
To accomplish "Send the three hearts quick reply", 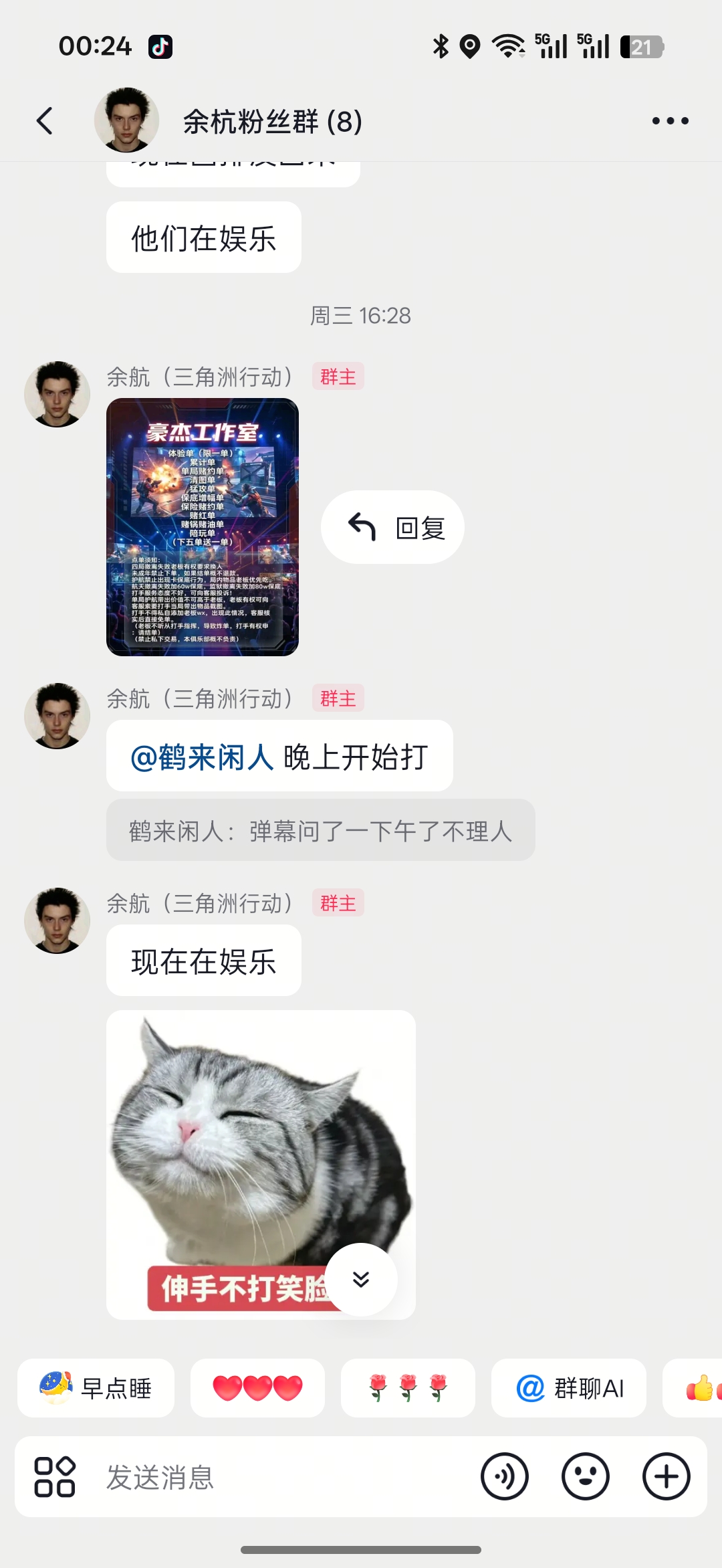I will point(257,1388).
